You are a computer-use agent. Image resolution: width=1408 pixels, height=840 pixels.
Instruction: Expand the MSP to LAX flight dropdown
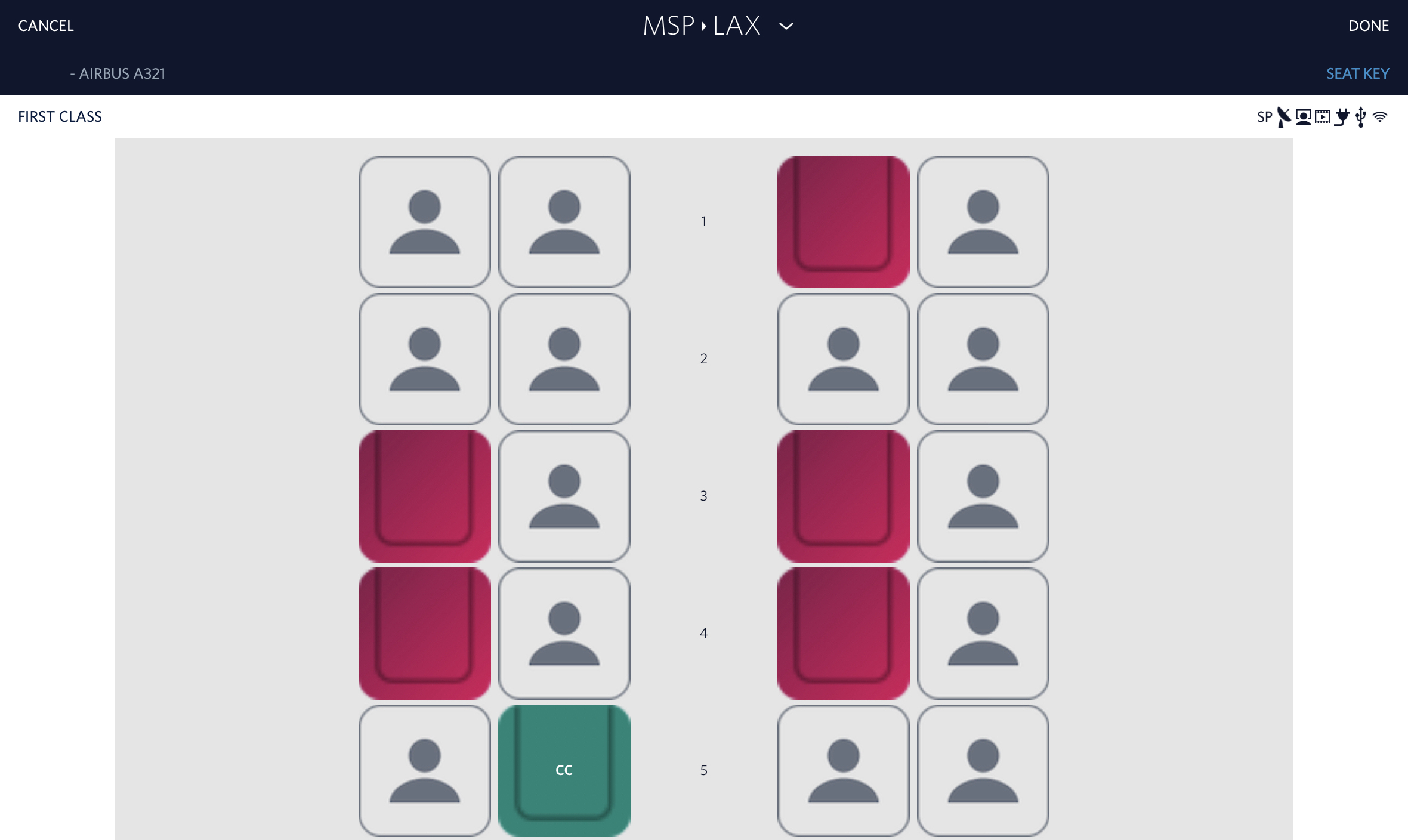pos(786,26)
